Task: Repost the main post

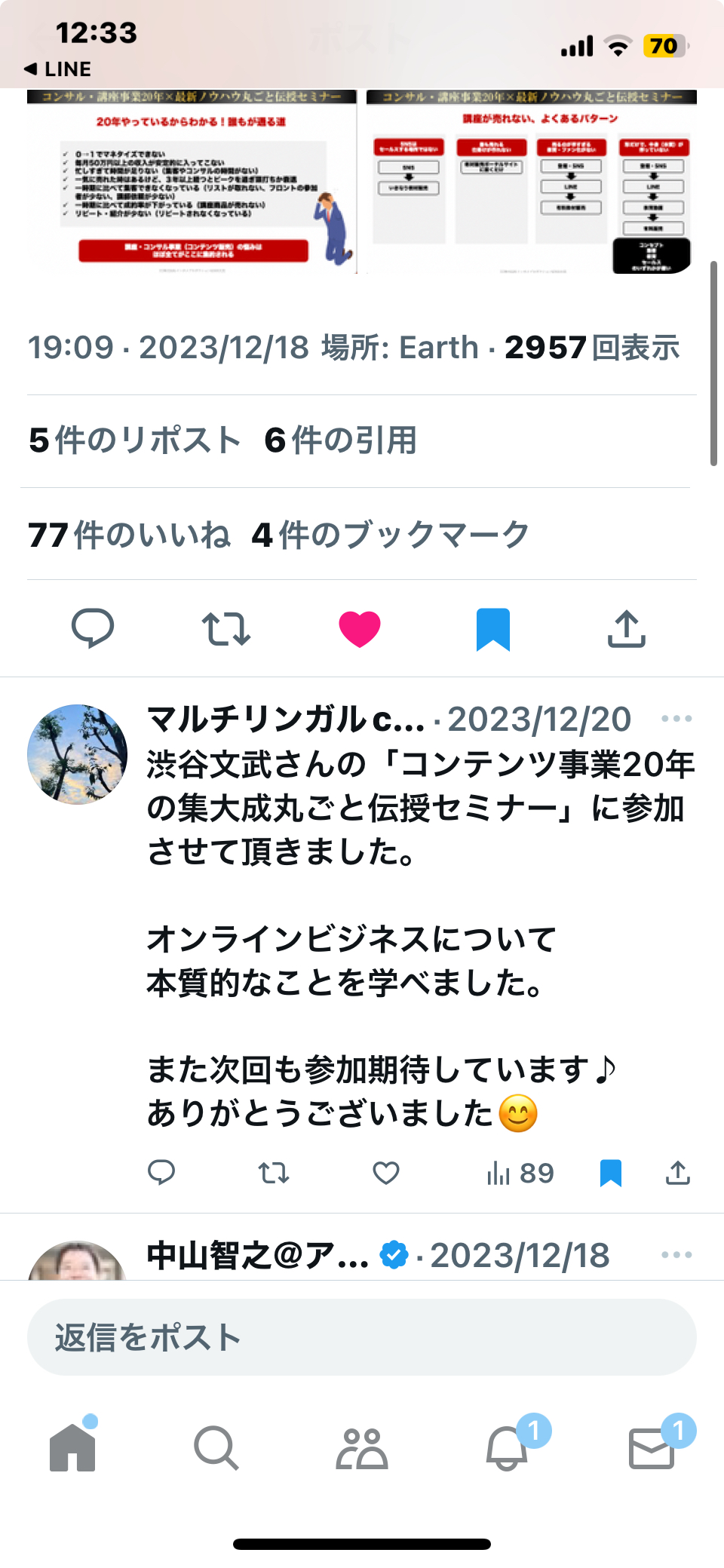Action: pyautogui.click(x=225, y=629)
